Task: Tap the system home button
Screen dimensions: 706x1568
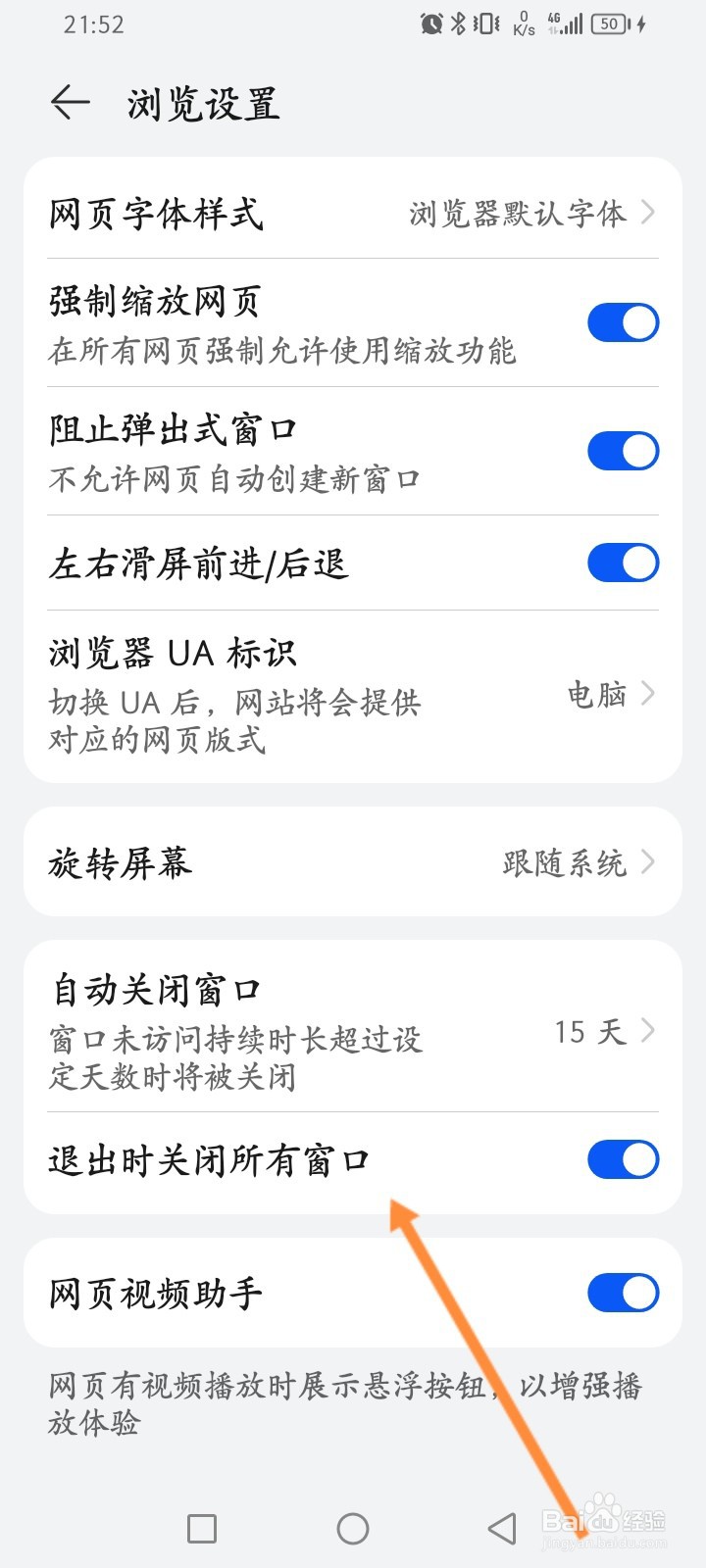Action: [353, 1529]
